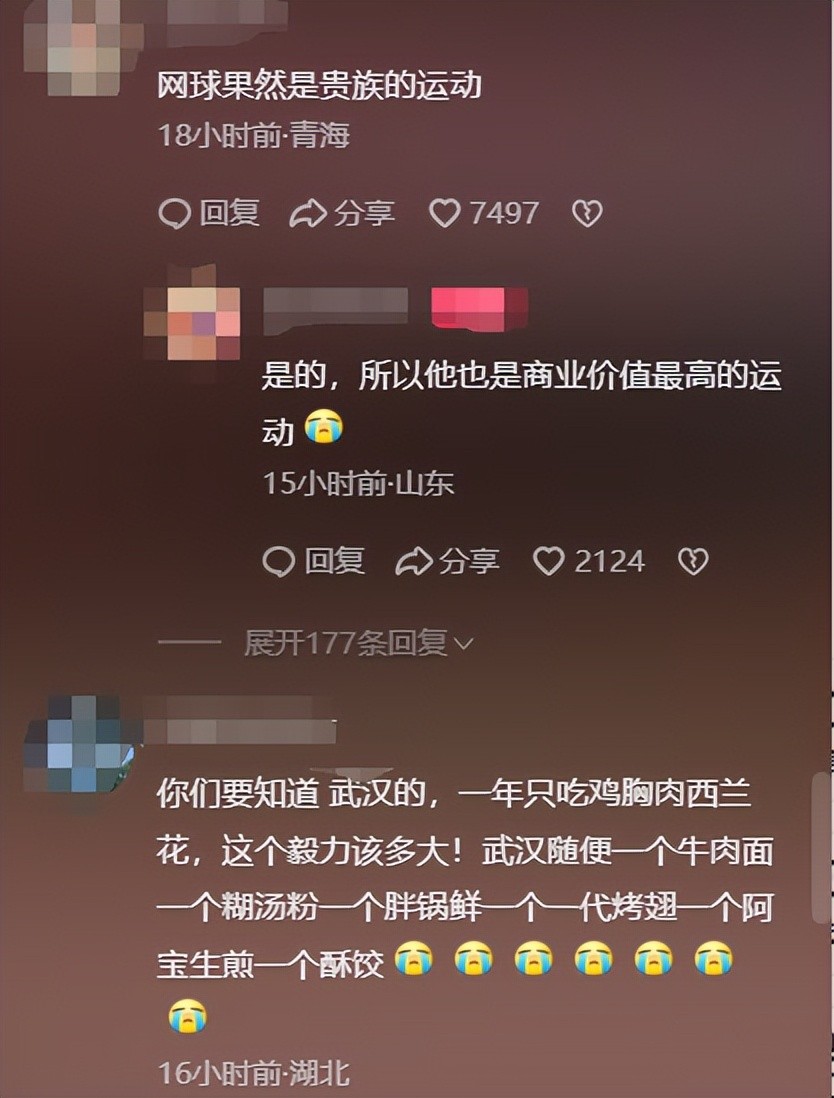Share the 青海 comment about tennis

[x=342, y=213]
